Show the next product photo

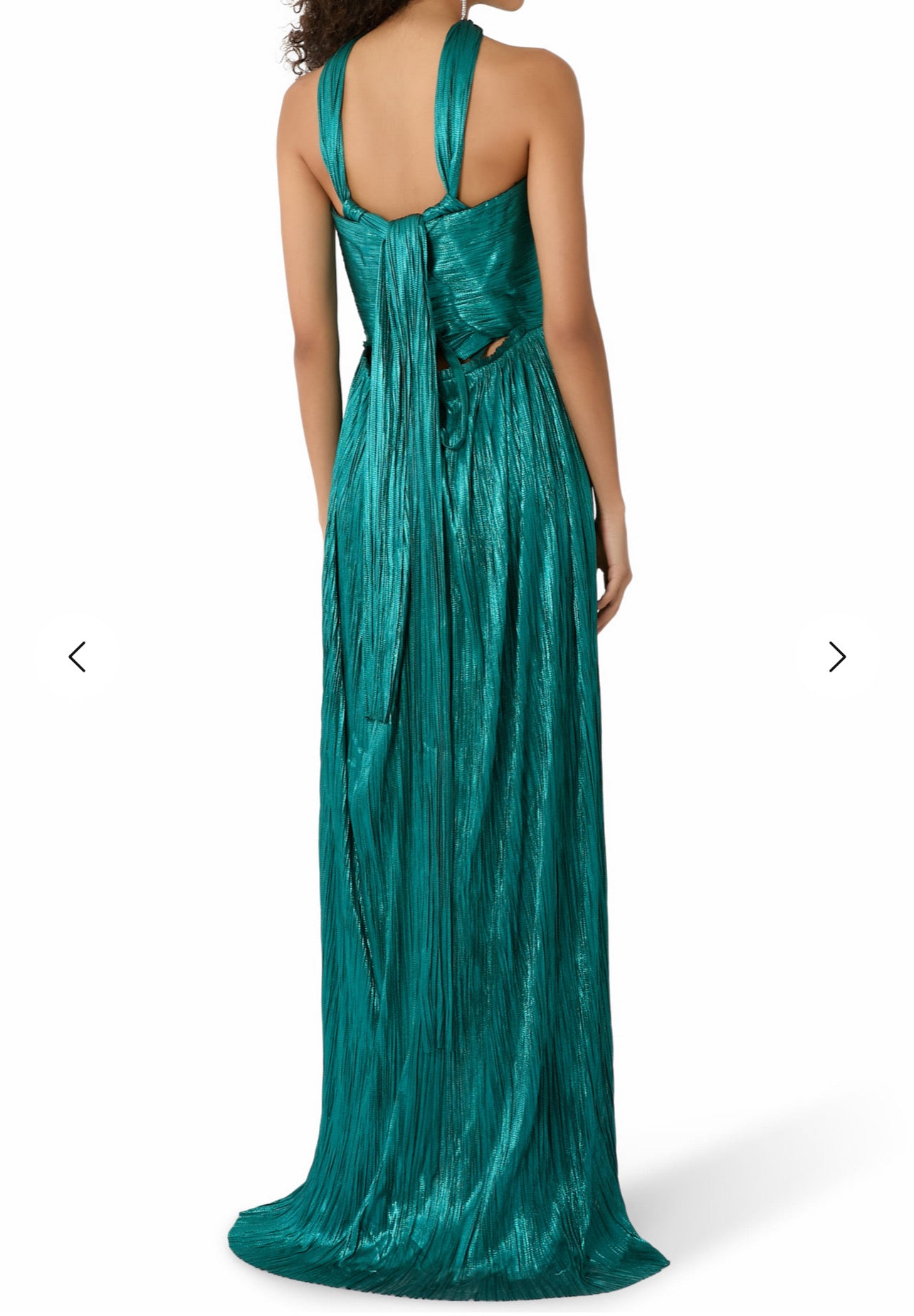pyautogui.click(x=837, y=656)
